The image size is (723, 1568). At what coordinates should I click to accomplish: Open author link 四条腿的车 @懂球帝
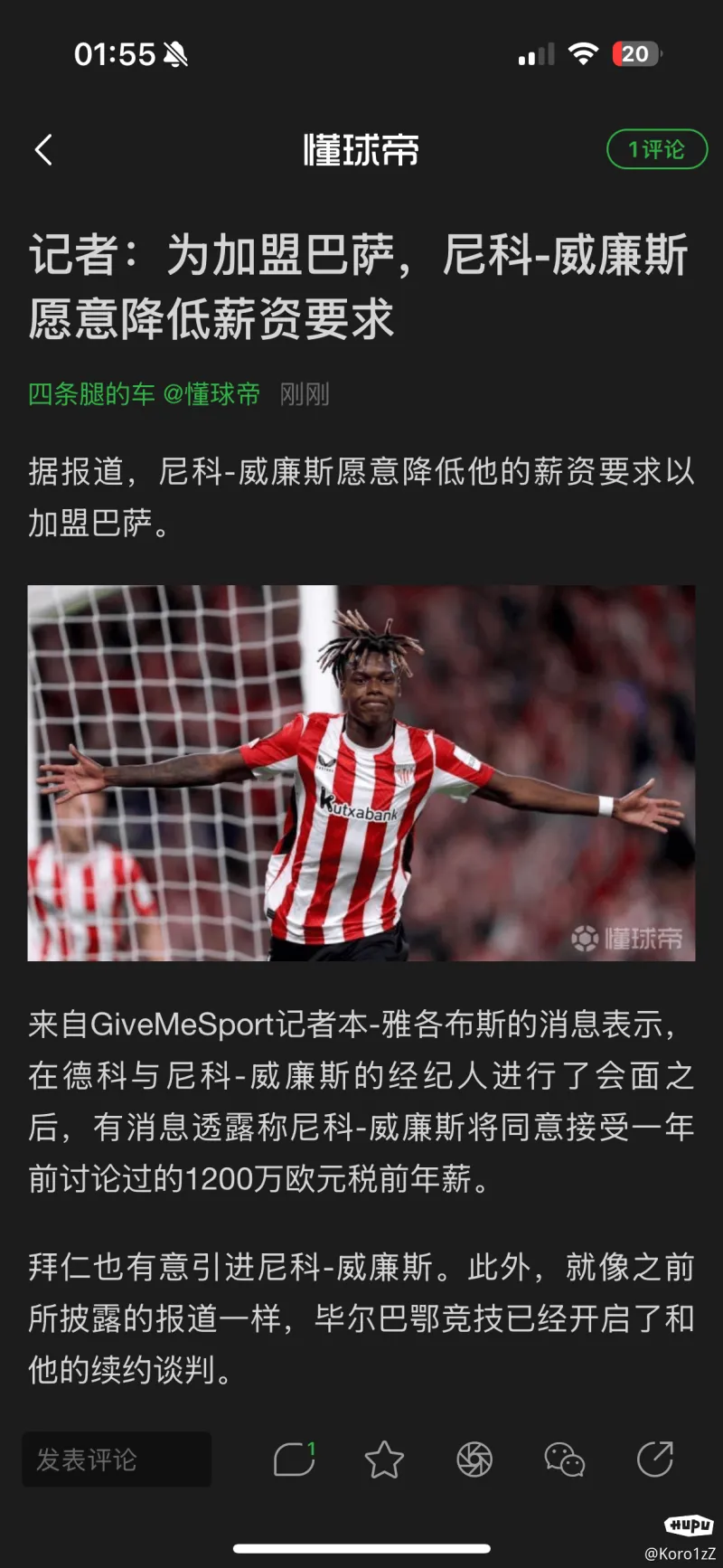[144, 394]
